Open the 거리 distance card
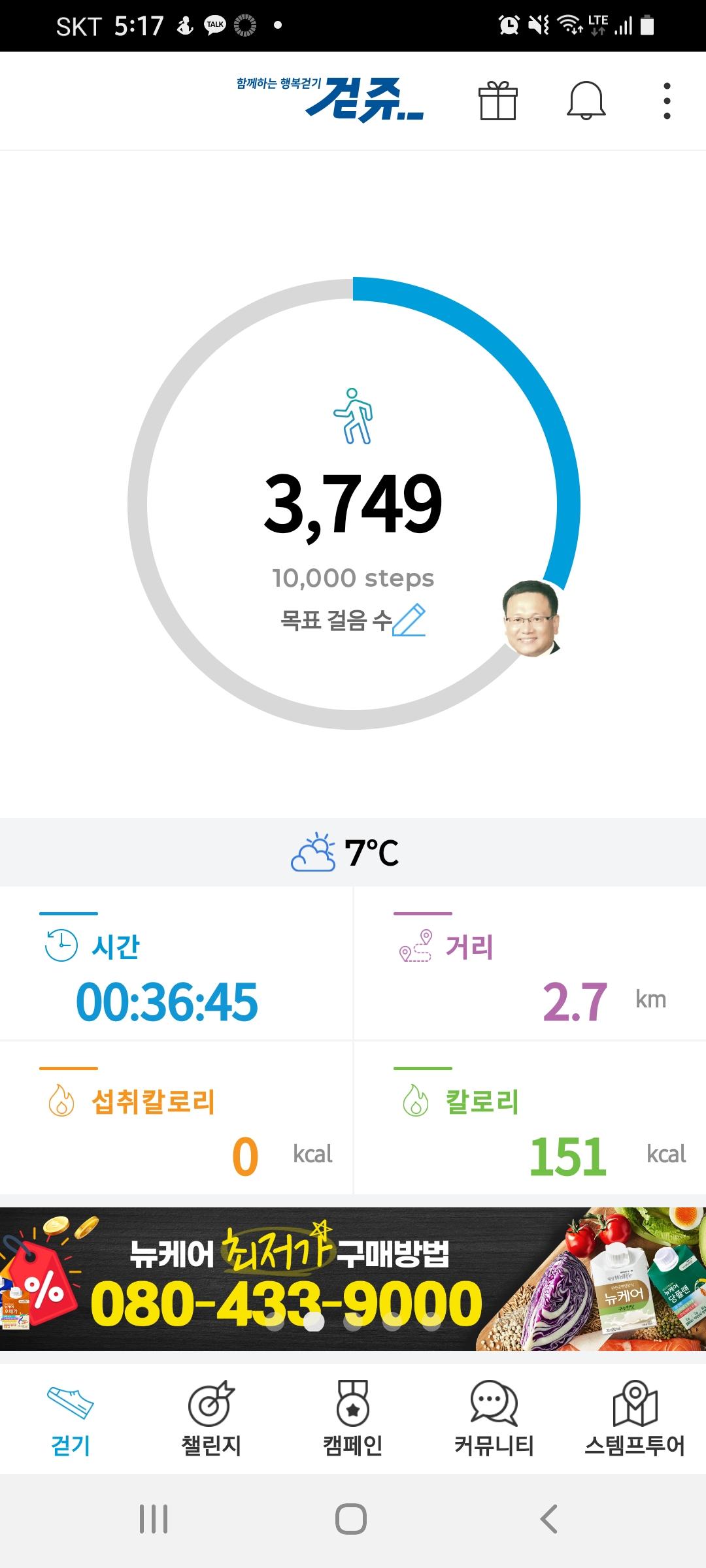The height and width of the screenshot is (1568, 706). 529,964
